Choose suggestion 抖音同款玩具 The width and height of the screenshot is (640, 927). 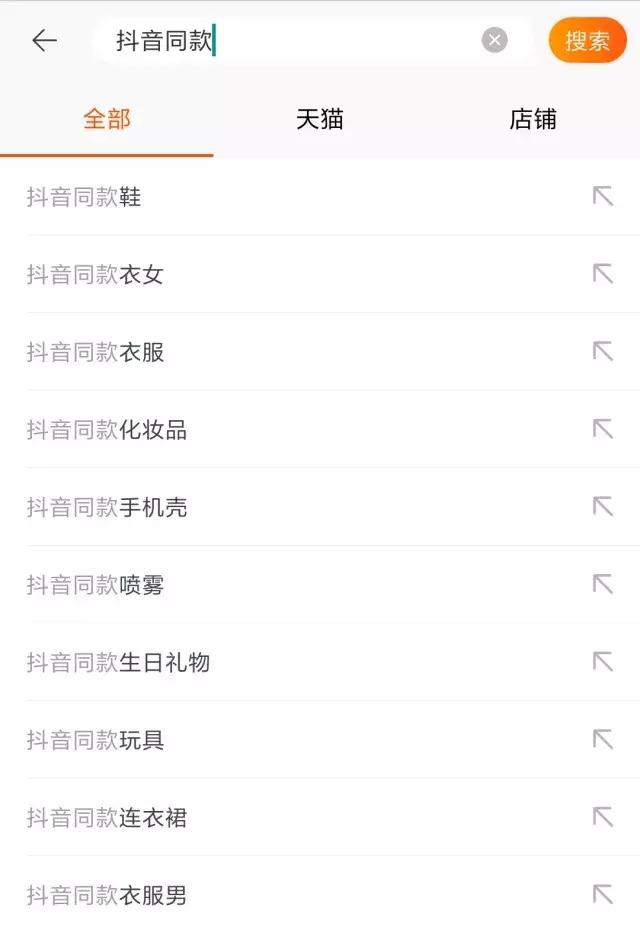point(95,740)
